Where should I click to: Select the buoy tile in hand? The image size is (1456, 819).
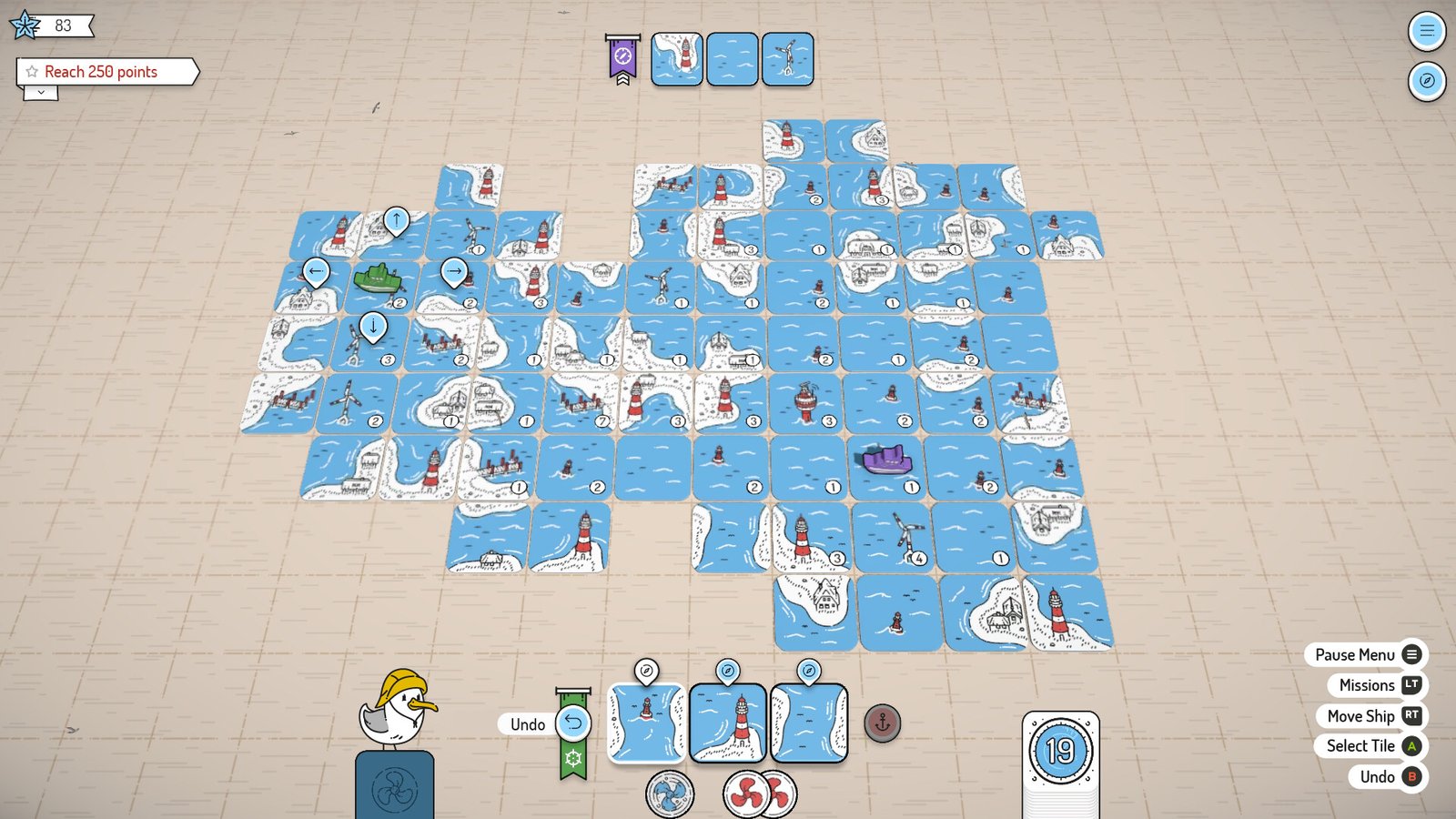[646, 723]
